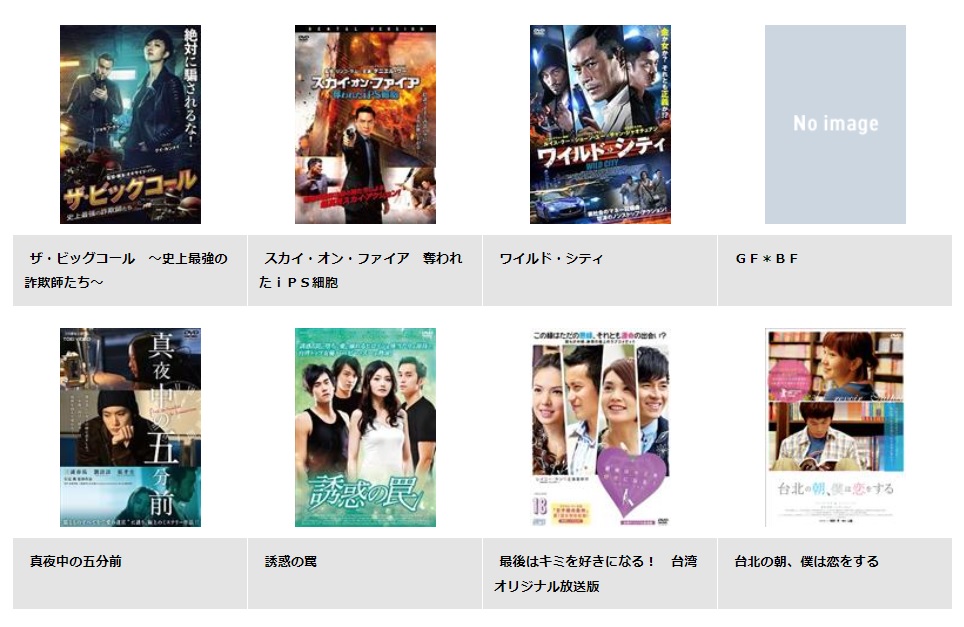Viewport: 964px width, 627px height.
Task: Open スカイ・オン・ファイア movie cover
Action: pyautogui.click(x=365, y=124)
